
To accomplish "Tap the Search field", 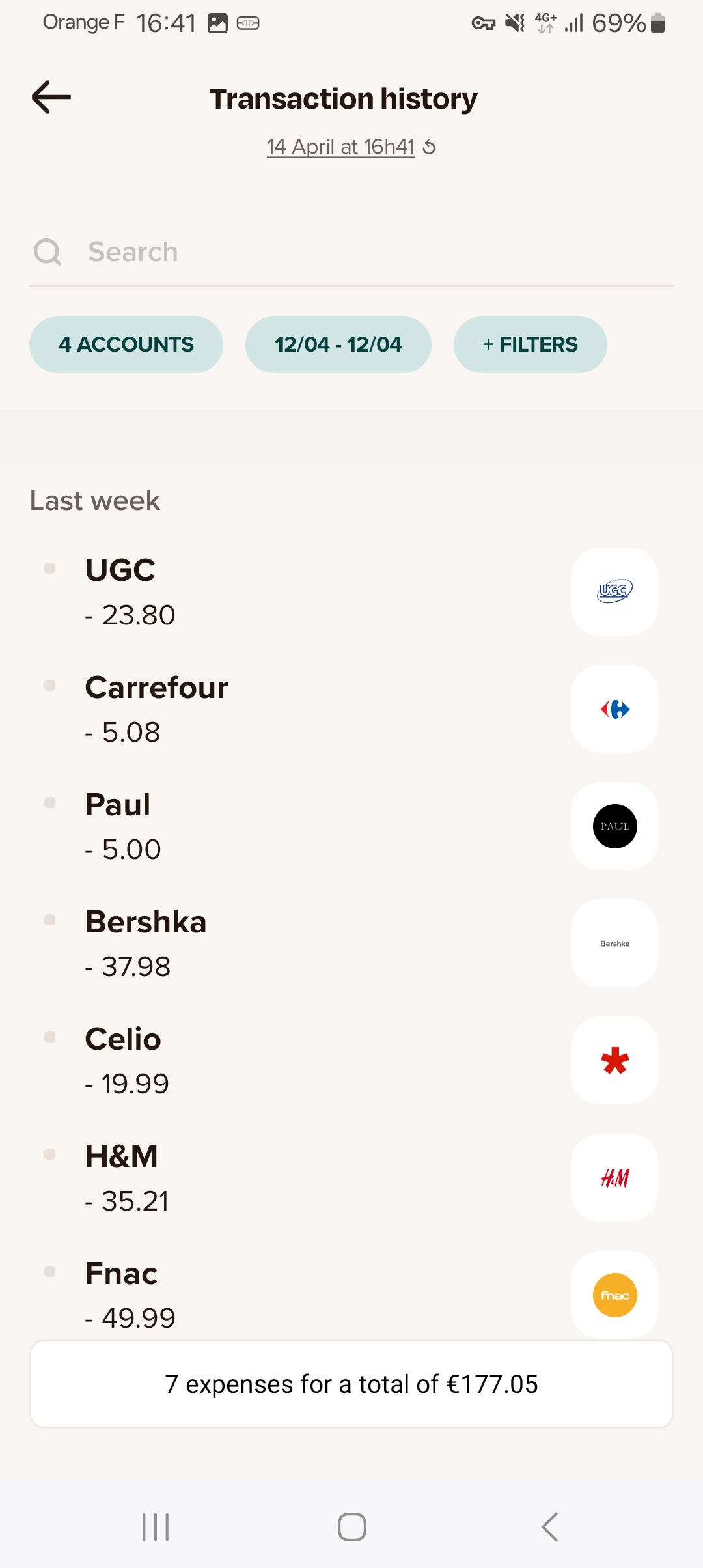I will click(x=351, y=252).
